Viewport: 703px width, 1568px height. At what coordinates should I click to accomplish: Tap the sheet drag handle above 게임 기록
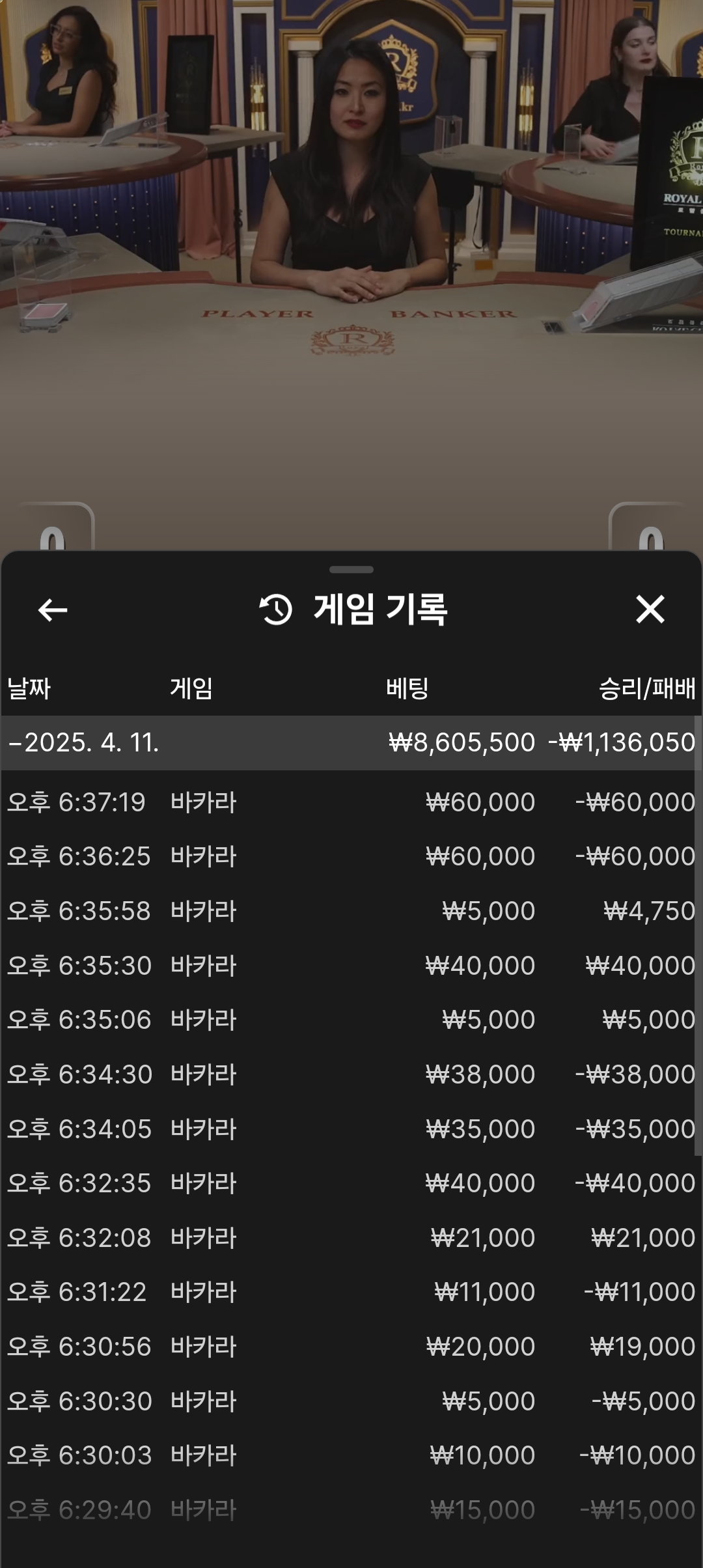pyautogui.click(x=351, y=570)
